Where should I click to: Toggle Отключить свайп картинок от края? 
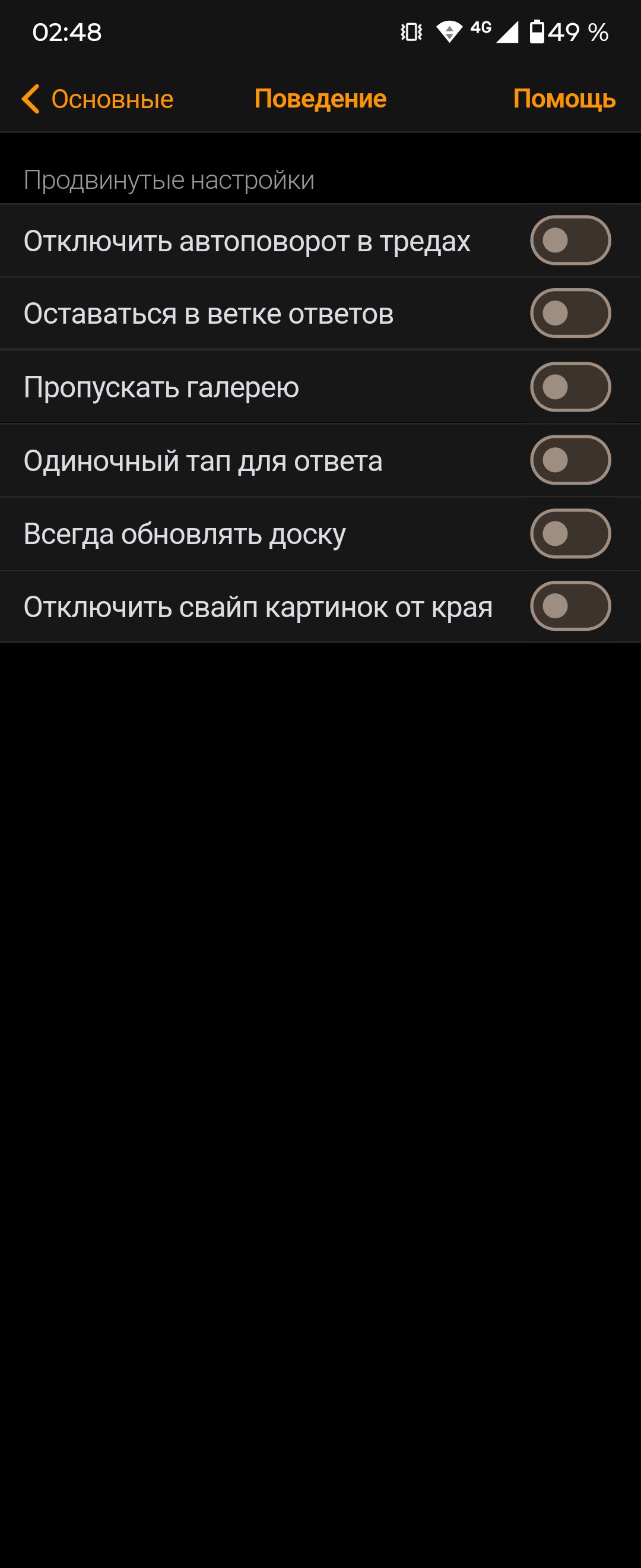click(570, 606)
